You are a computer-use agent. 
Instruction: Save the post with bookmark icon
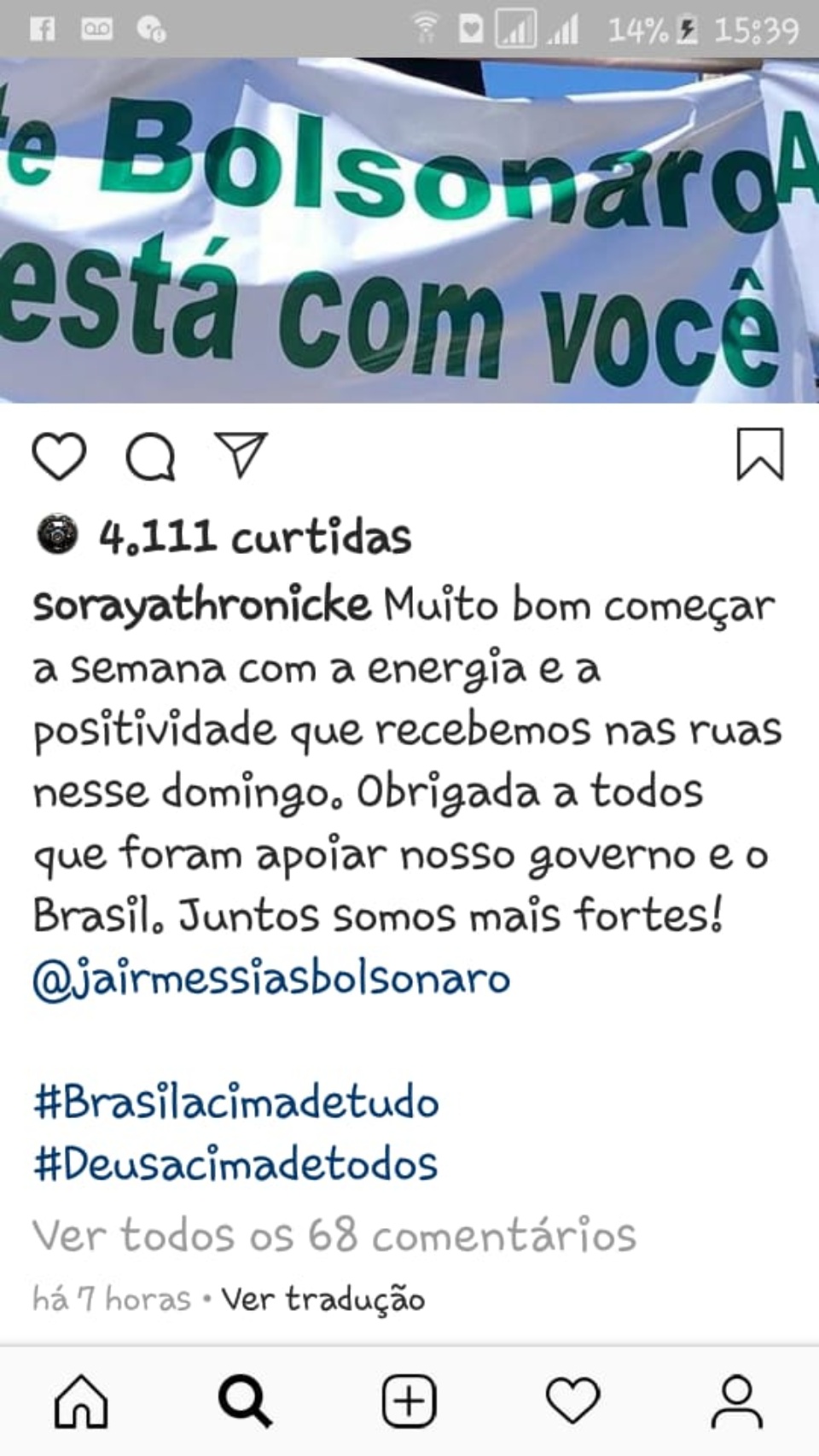coord(759,454)
